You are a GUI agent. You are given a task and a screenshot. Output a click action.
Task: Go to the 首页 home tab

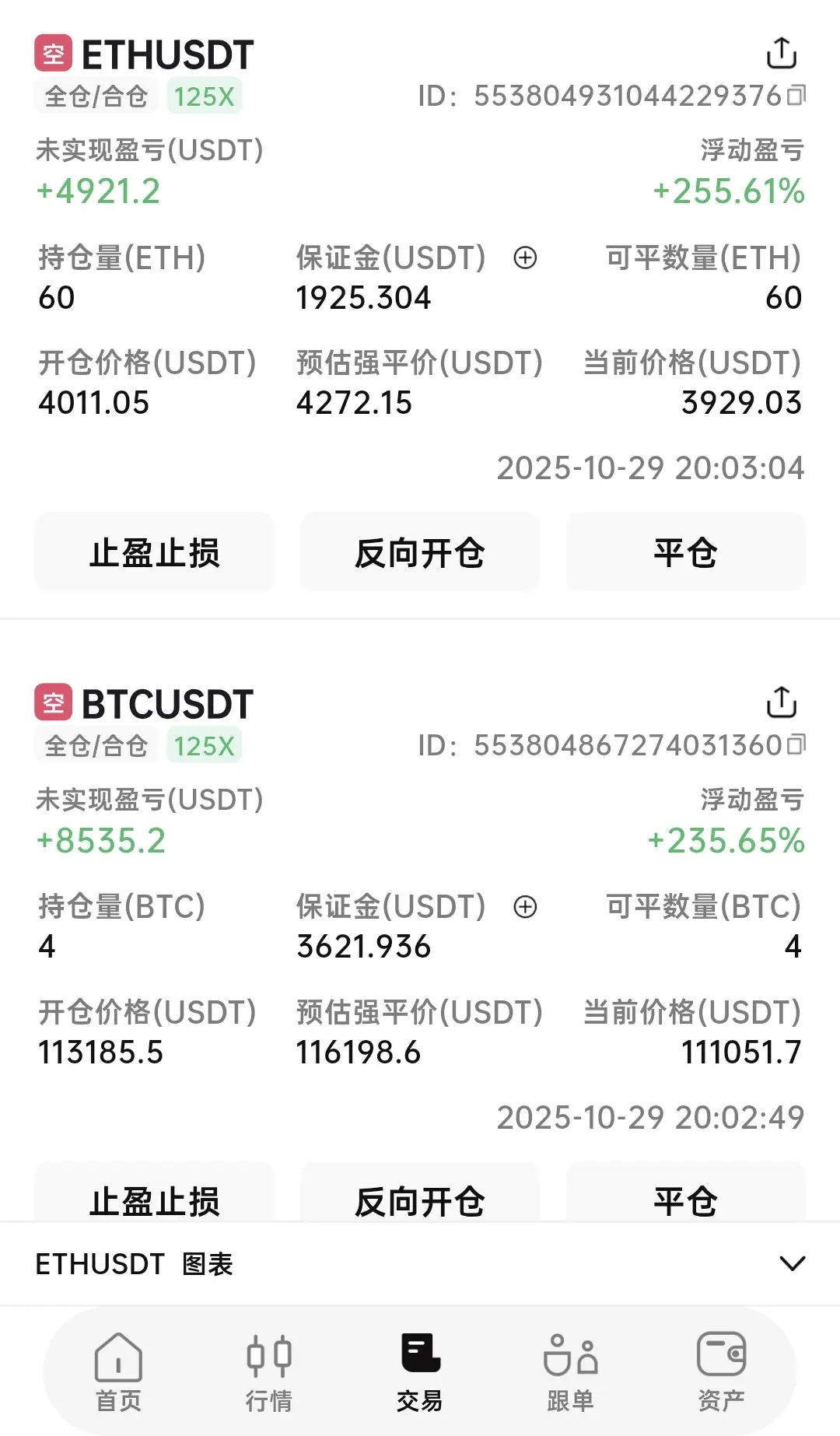coord(118,1372)
